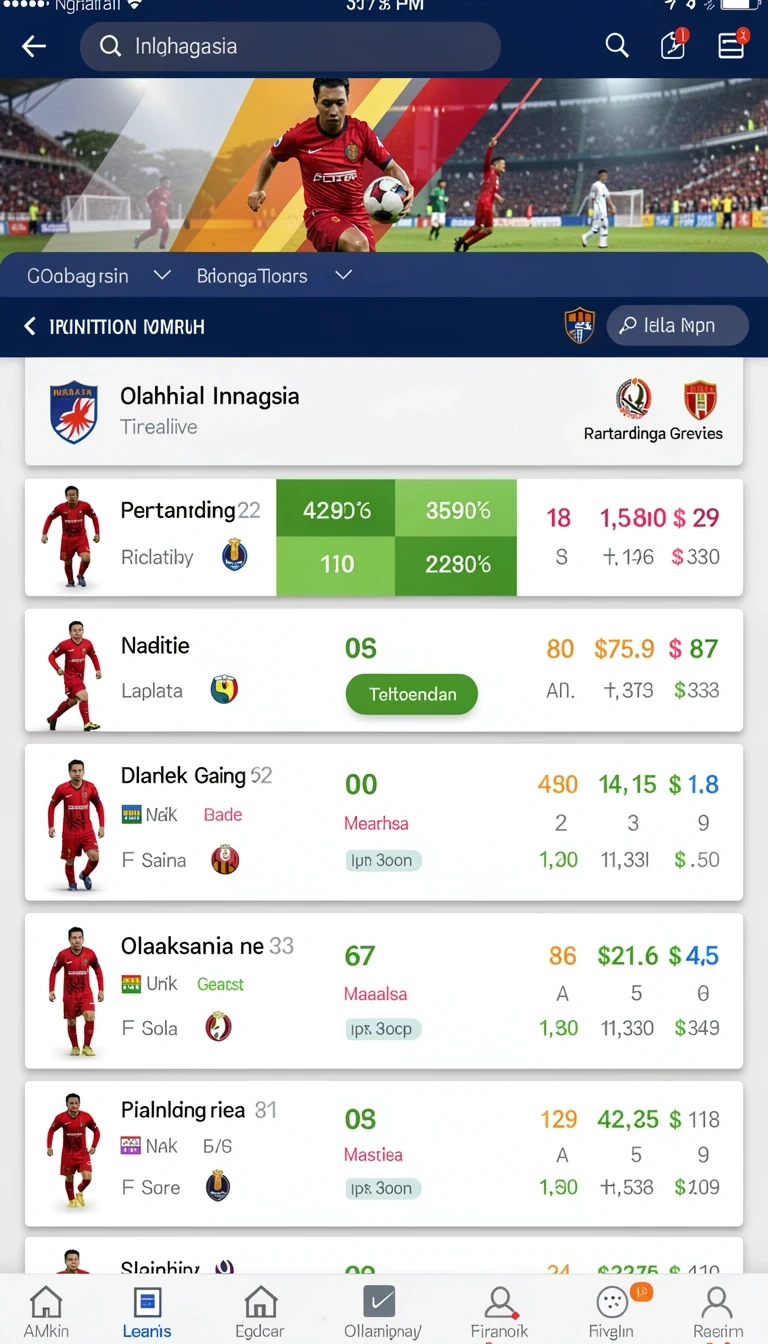Screen dimensions: 768x1344
Task: Open the Olaaksania ne player card
Action: tap(384, 990)
